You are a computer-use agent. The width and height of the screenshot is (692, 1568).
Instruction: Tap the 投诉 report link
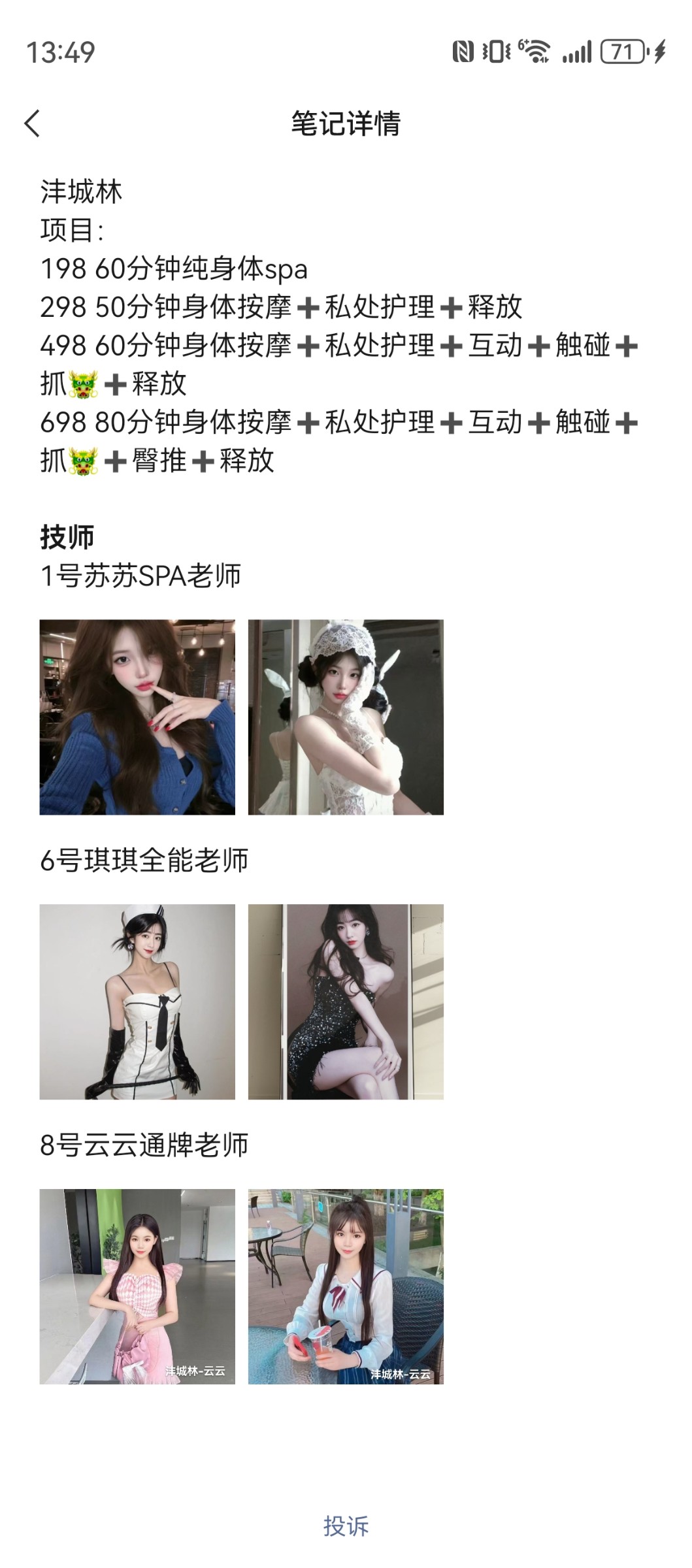(346, 1527)
